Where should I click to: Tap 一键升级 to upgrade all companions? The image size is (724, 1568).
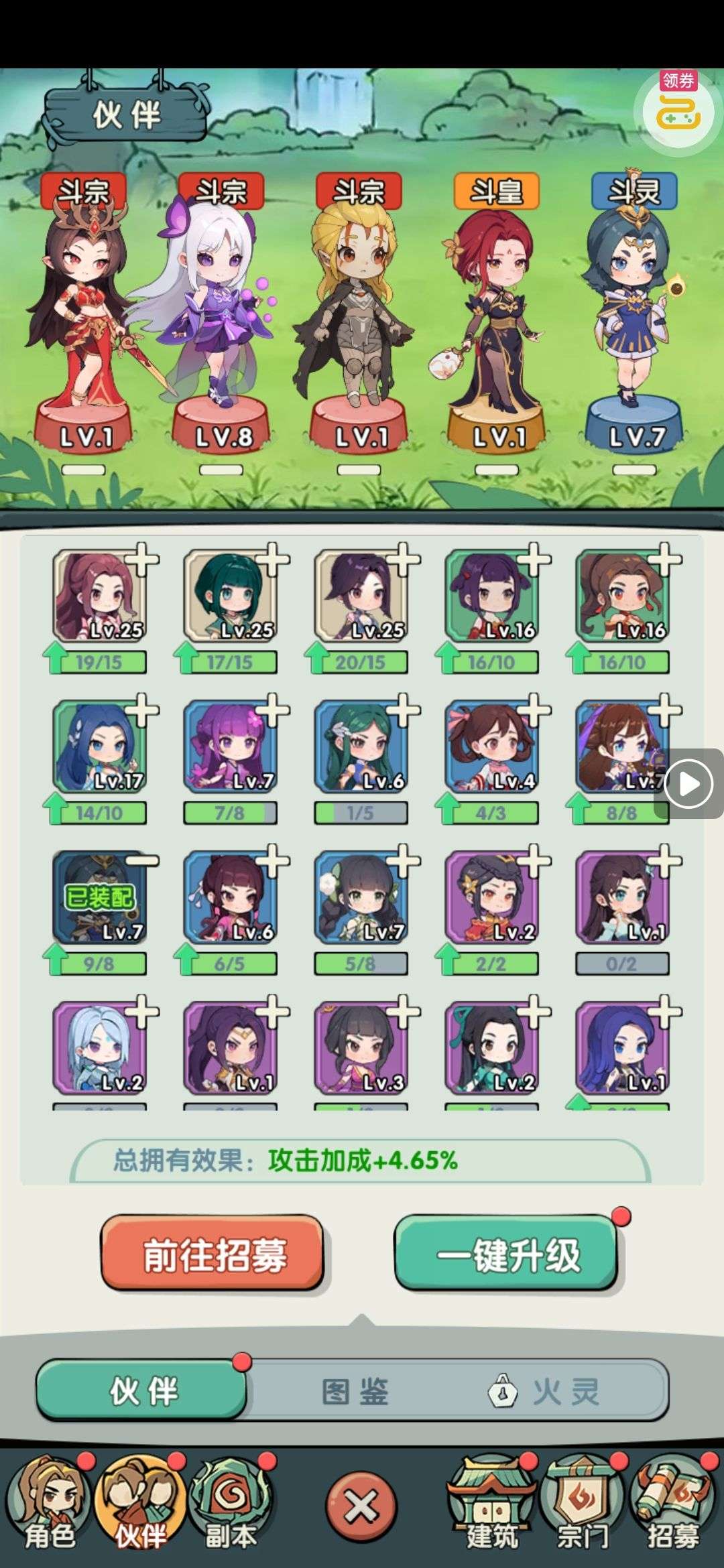[507, 1254]
